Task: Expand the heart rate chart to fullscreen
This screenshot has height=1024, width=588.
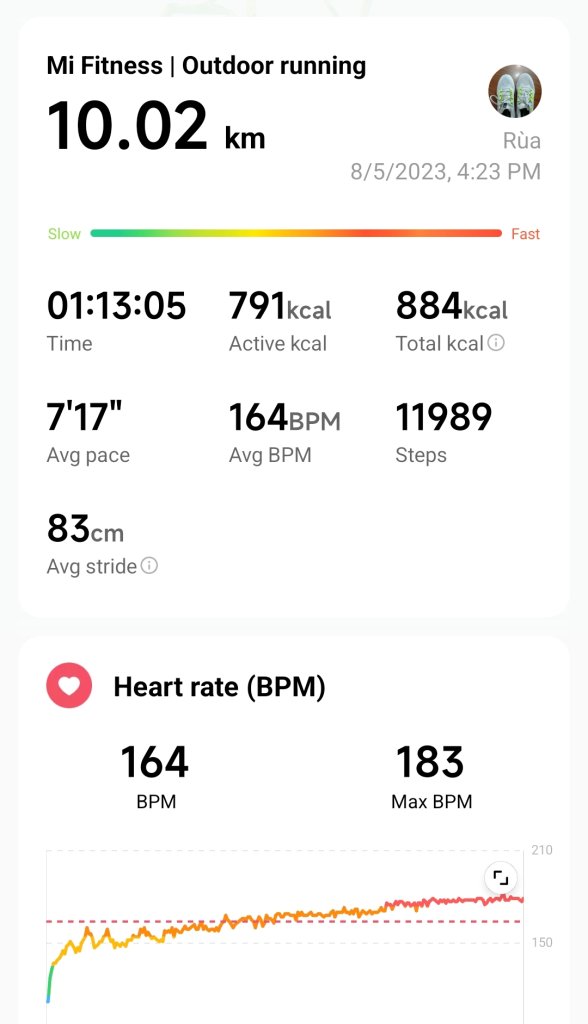Action: [x=500, y=878]
